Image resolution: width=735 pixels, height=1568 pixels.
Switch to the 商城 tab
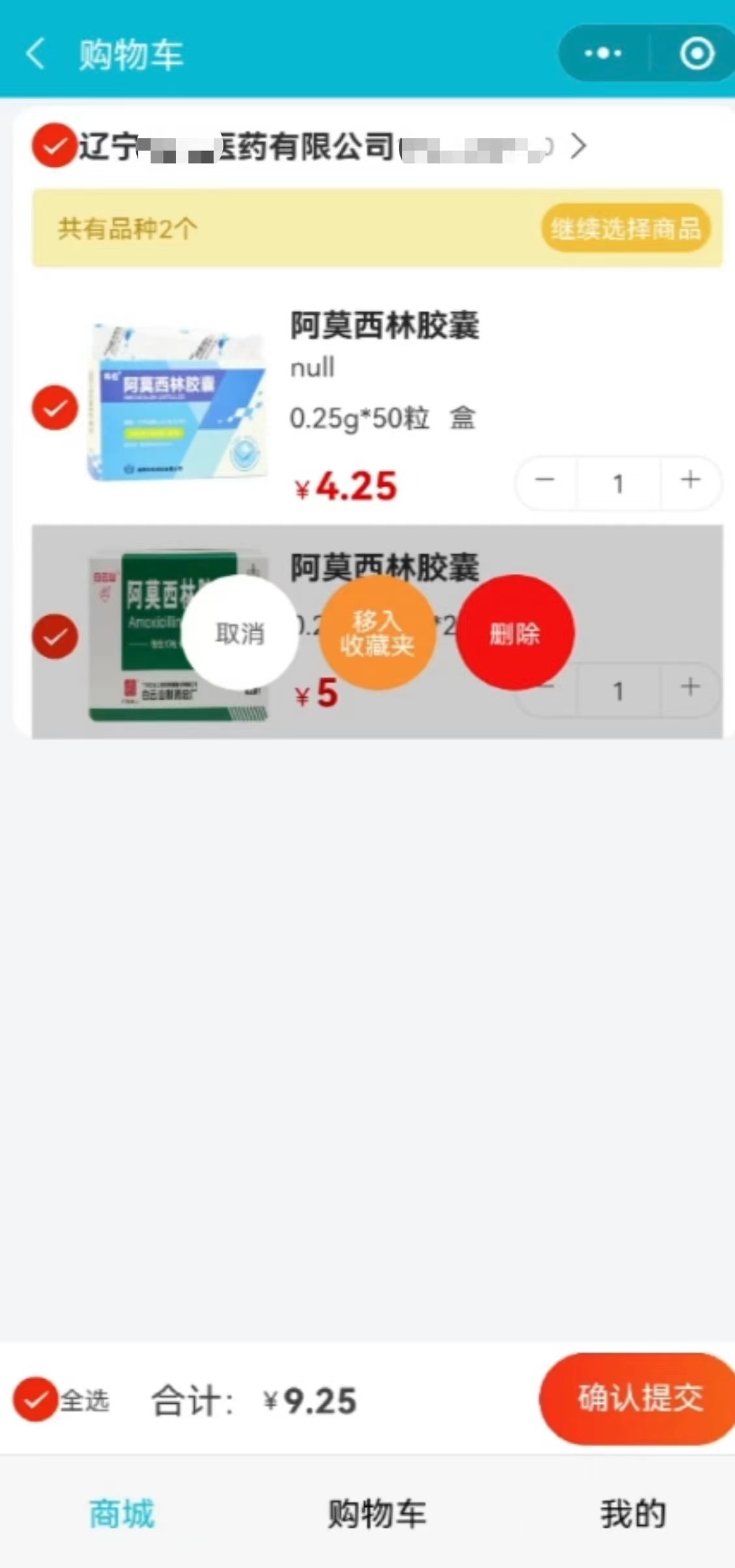pyautogui.click(x=122, y=1513)
